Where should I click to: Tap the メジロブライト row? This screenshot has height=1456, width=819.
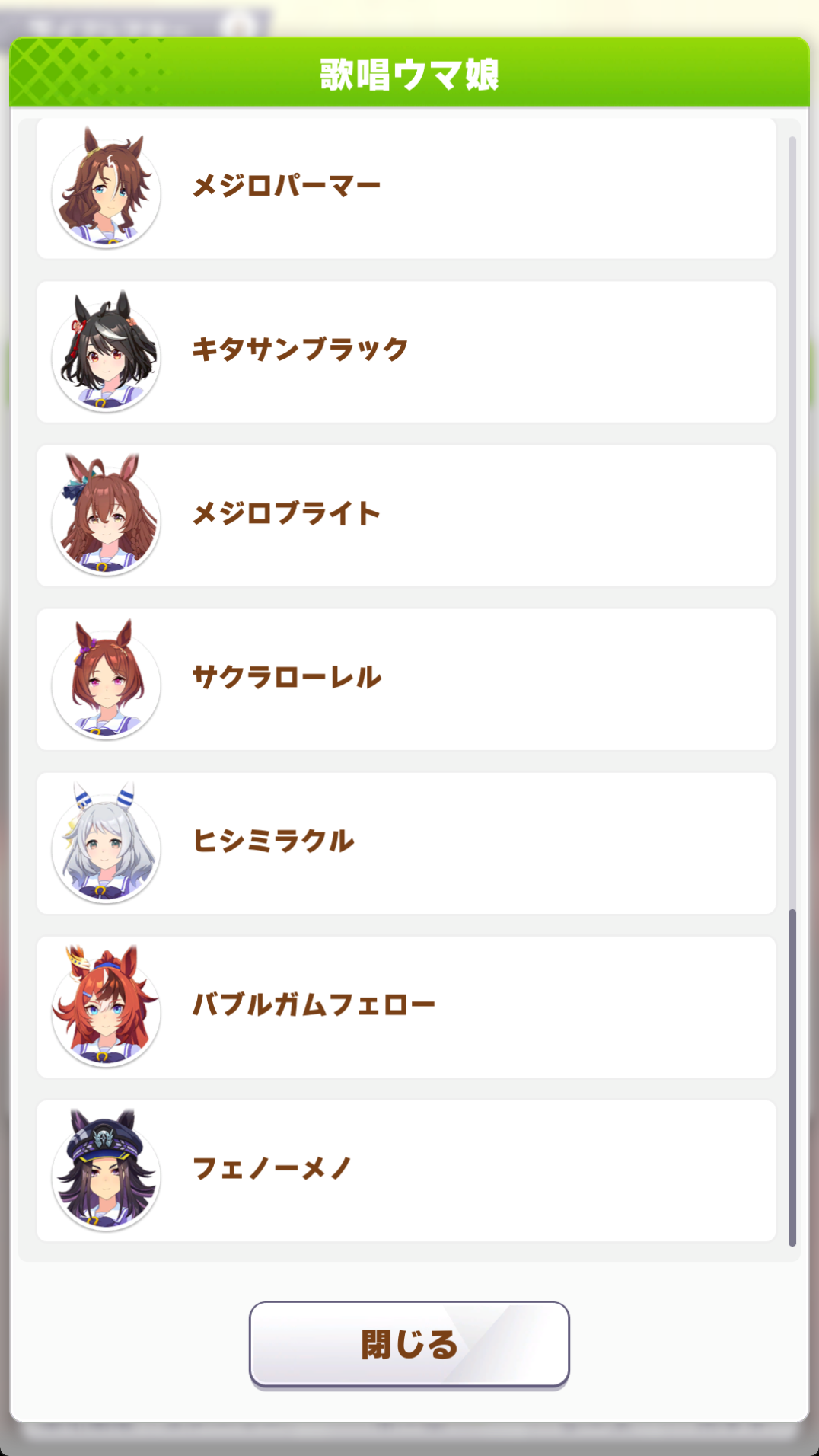click(406, 515)
